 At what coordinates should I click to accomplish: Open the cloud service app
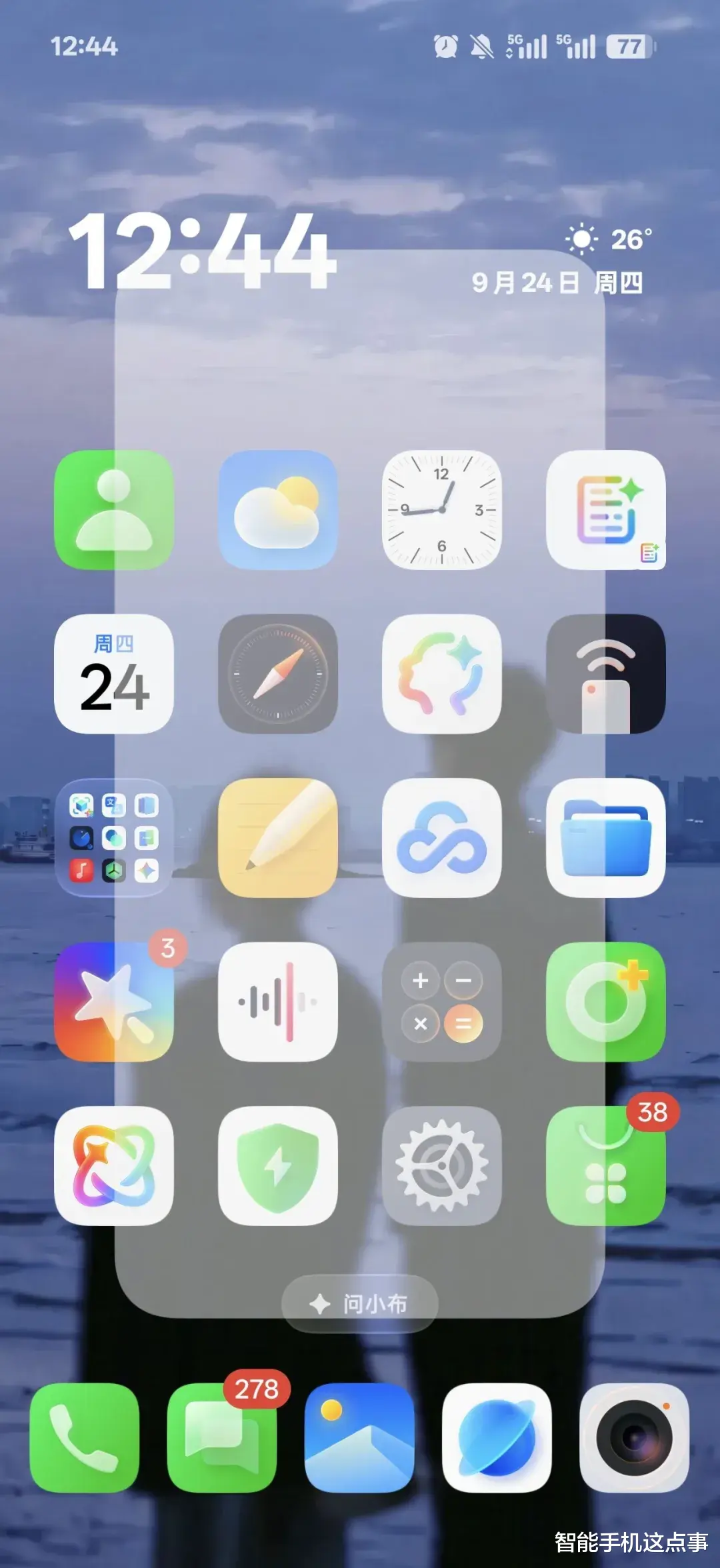(442, 837)
